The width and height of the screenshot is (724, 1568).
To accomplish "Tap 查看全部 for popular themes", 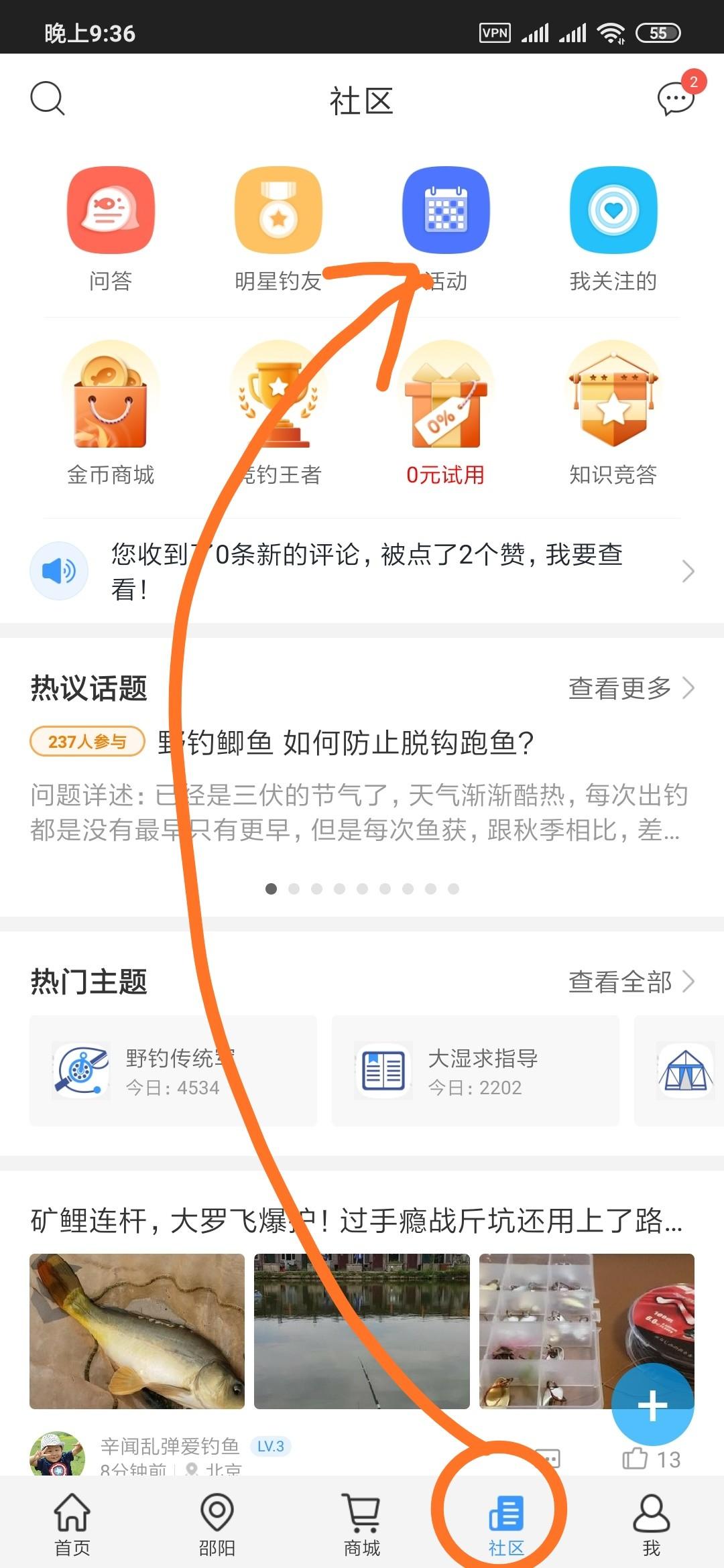I will 630,982.
